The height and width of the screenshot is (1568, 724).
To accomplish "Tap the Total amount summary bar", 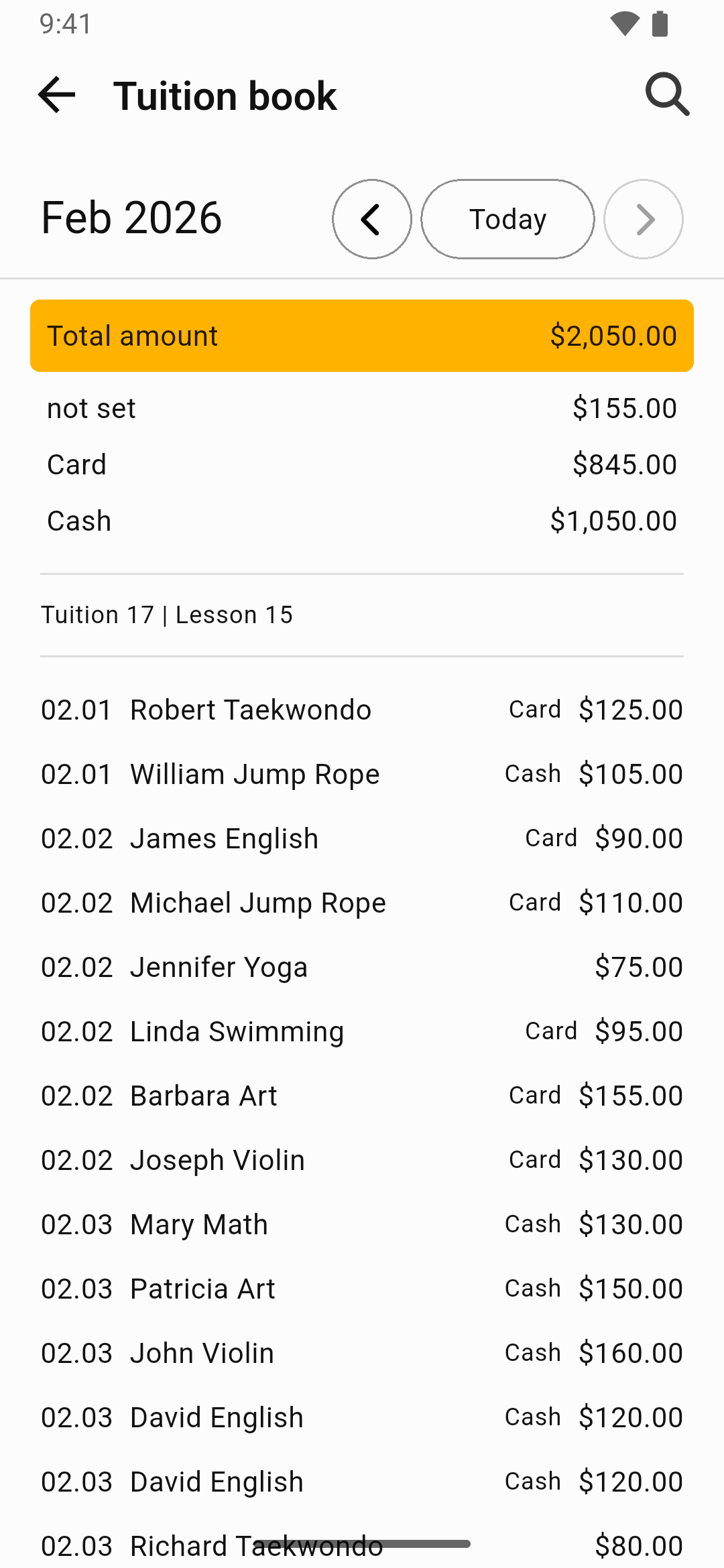I will pyautogui.click(x=362, y=336).
